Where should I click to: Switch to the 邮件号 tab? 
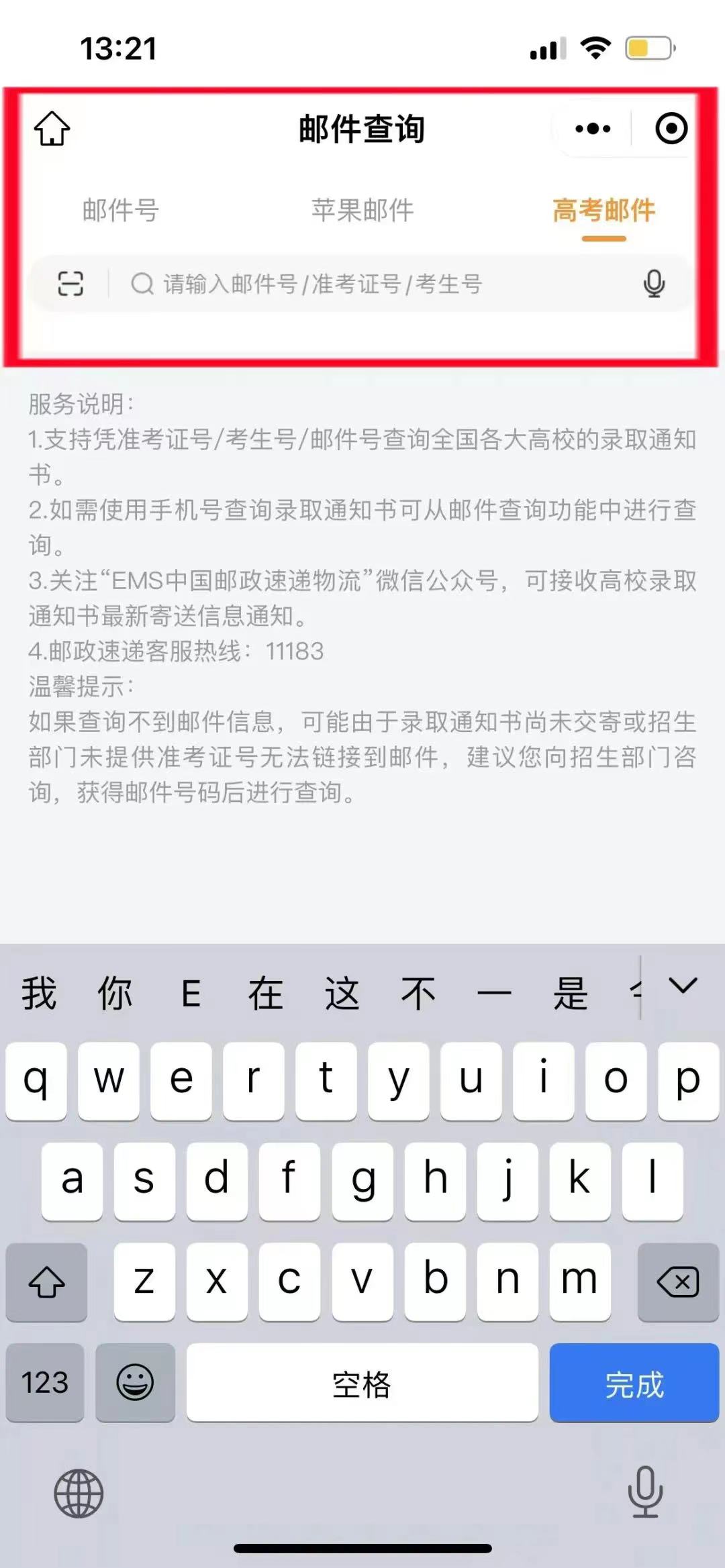click(121, 210)
